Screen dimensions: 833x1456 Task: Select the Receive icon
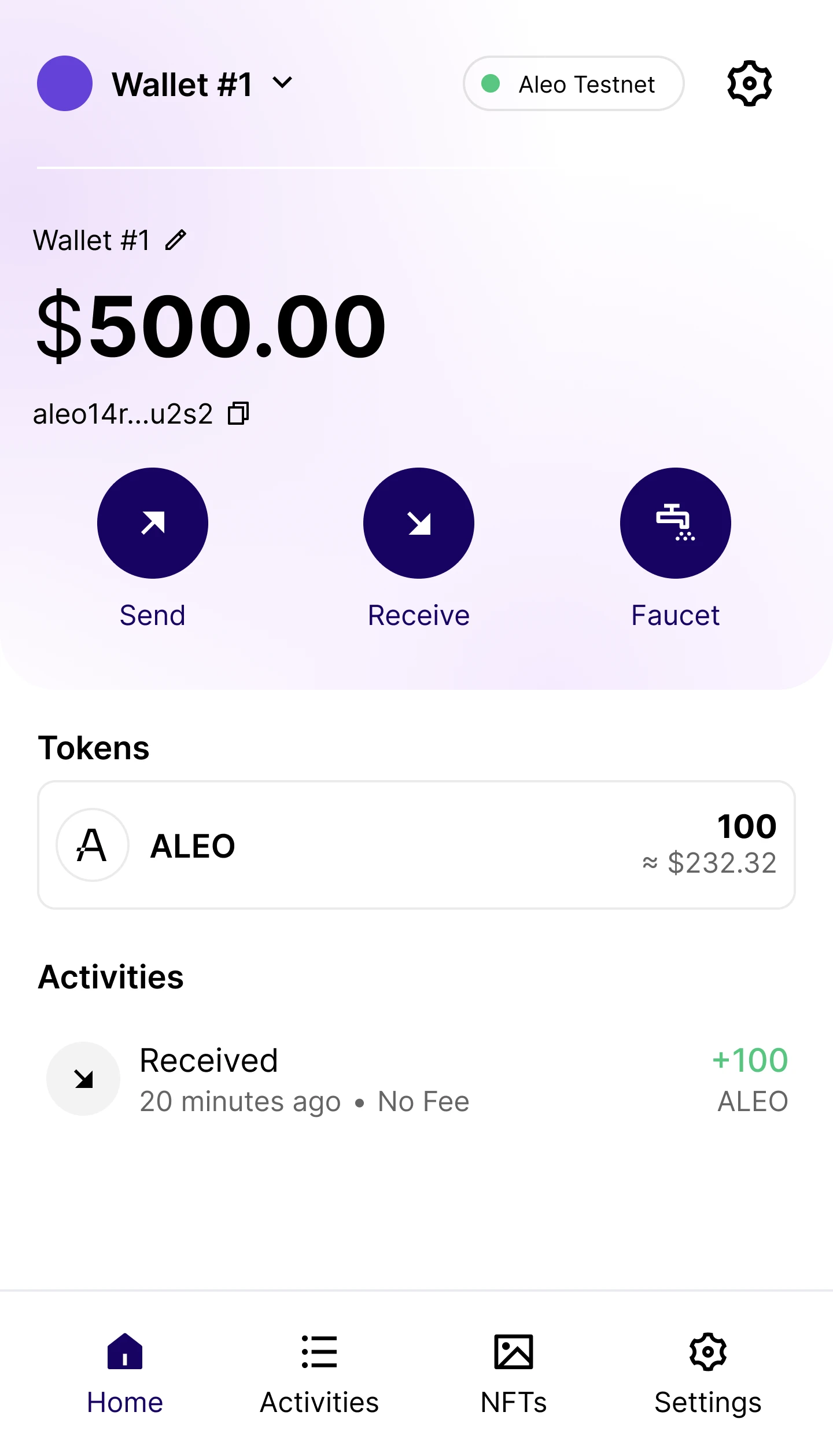[x=418, y=523]
